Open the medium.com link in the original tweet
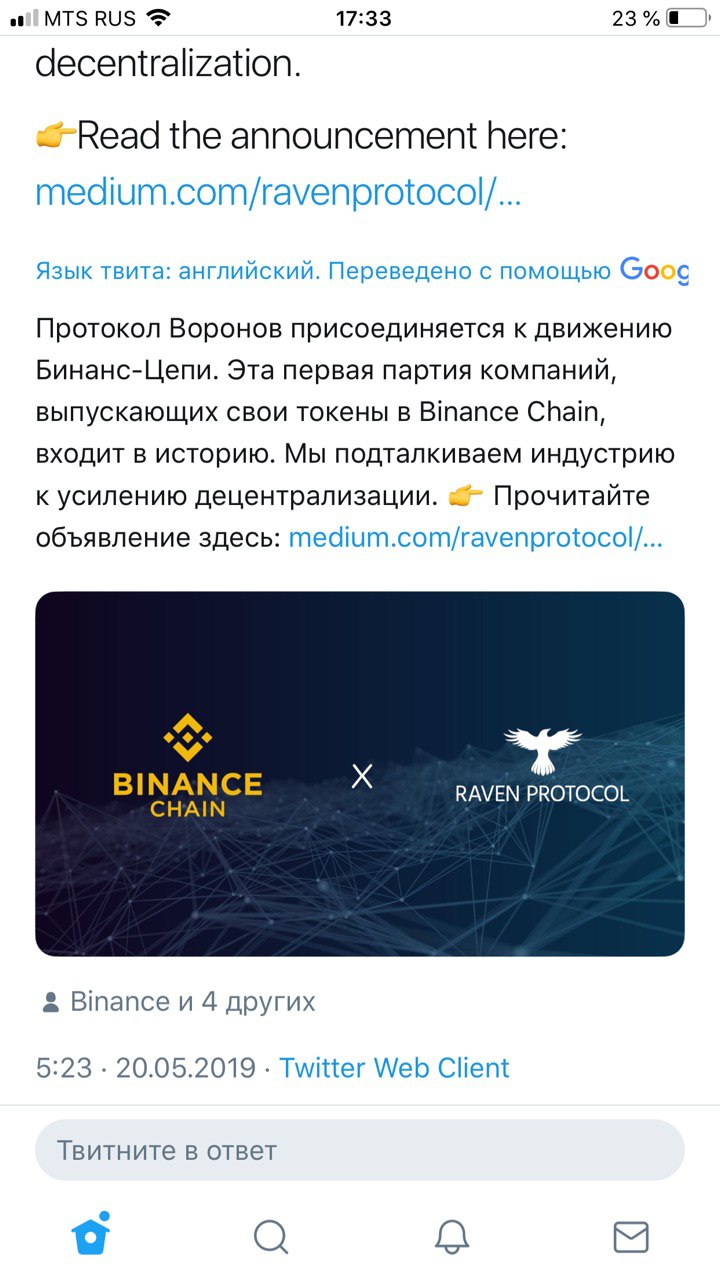 coord(278,193)
